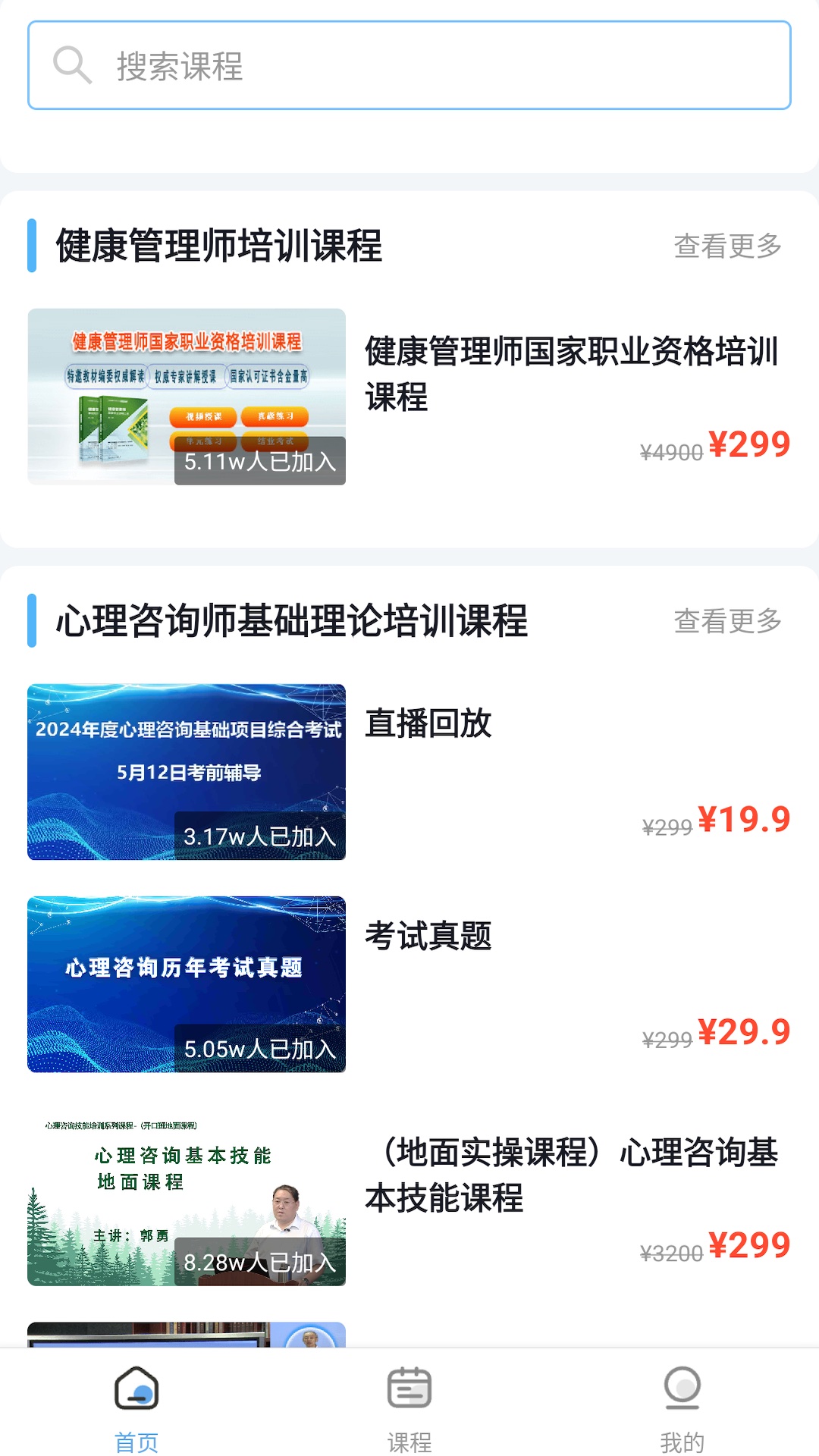Open the 考试真题 course
This screenshot has height=1456, width=819.
tap(409, 984)
